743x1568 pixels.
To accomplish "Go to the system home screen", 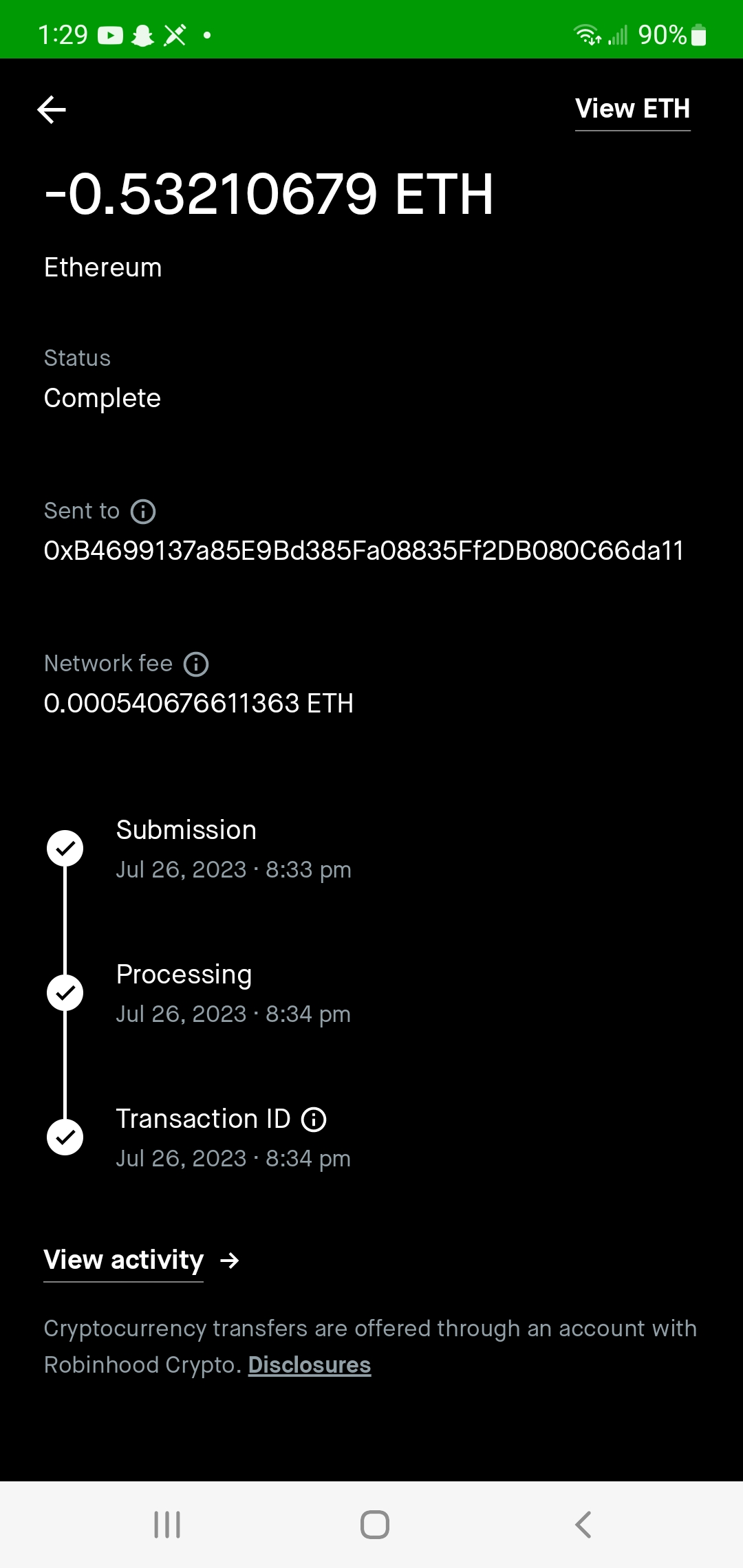I will (x=375, y=1525).
